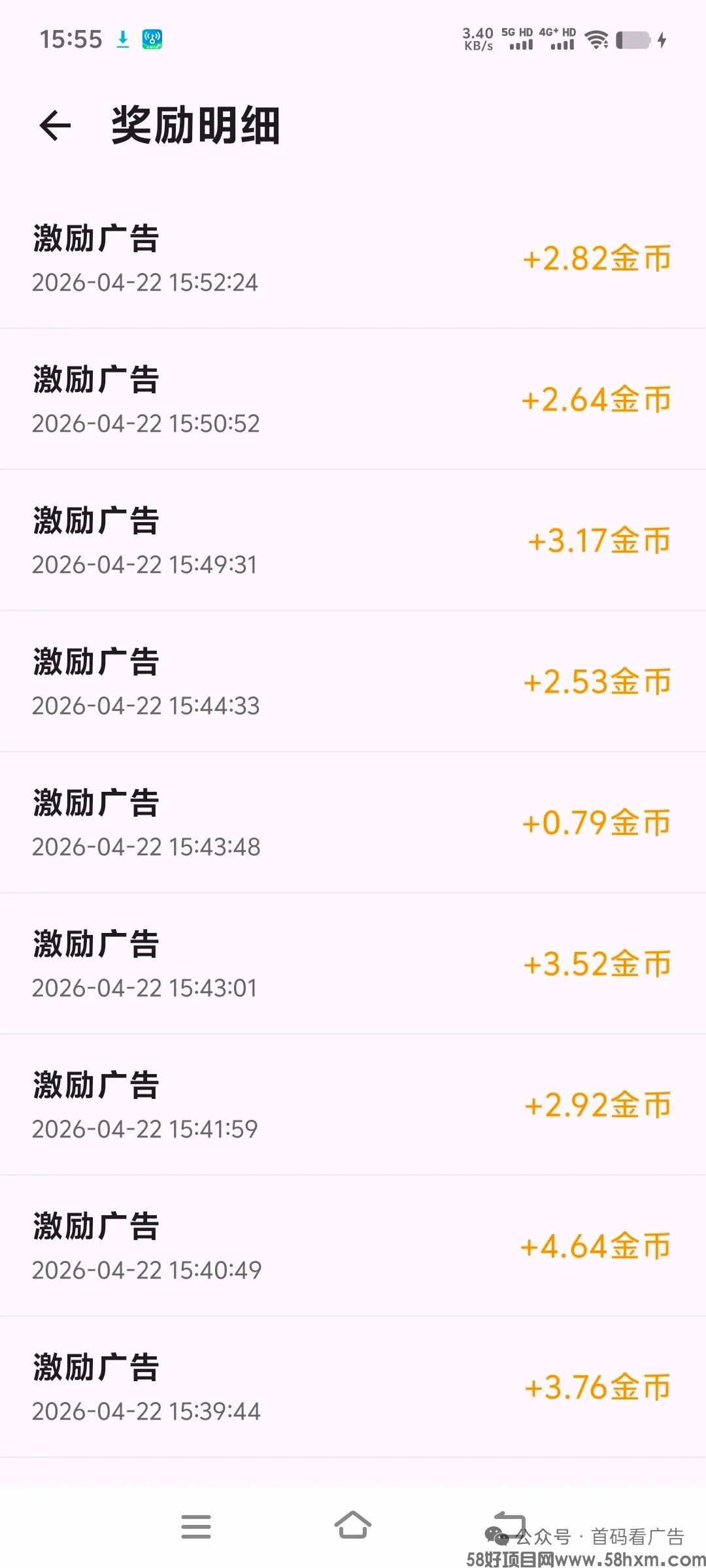Viewport: 706px width, 1568px height.
Task: Select the +4.64金币 reward entry
Action: [x=598, y=1245]
